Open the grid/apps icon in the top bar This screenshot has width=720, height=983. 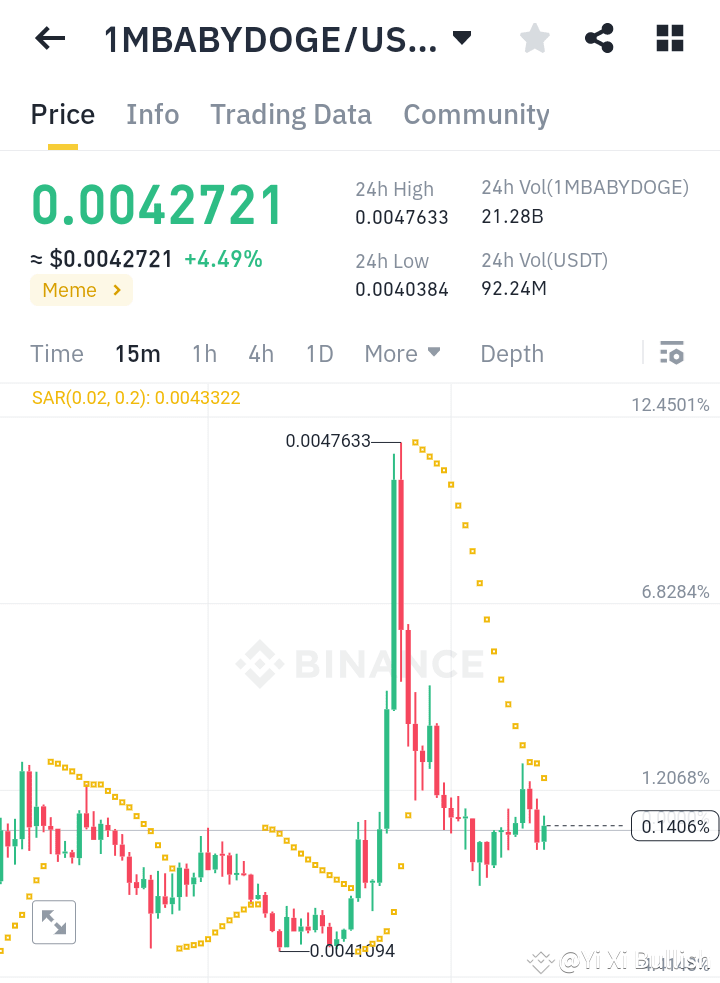[667, 38]
